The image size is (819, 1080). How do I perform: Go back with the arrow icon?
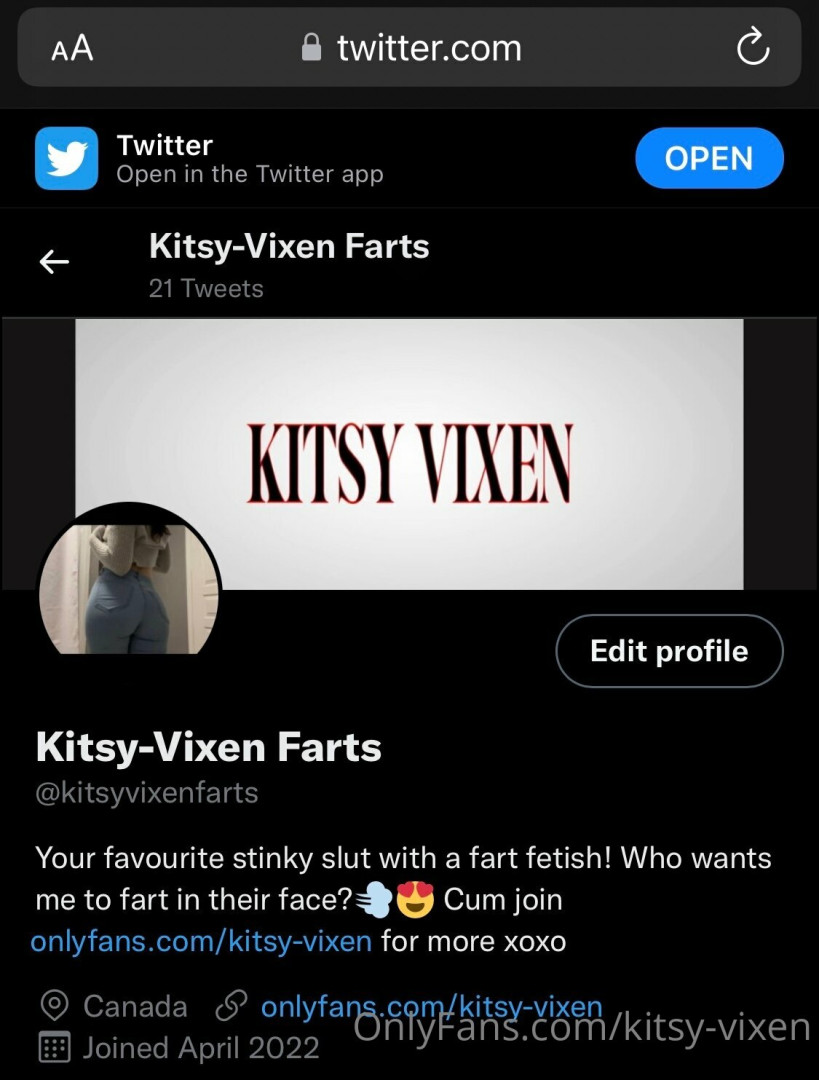tap(54, 263)
